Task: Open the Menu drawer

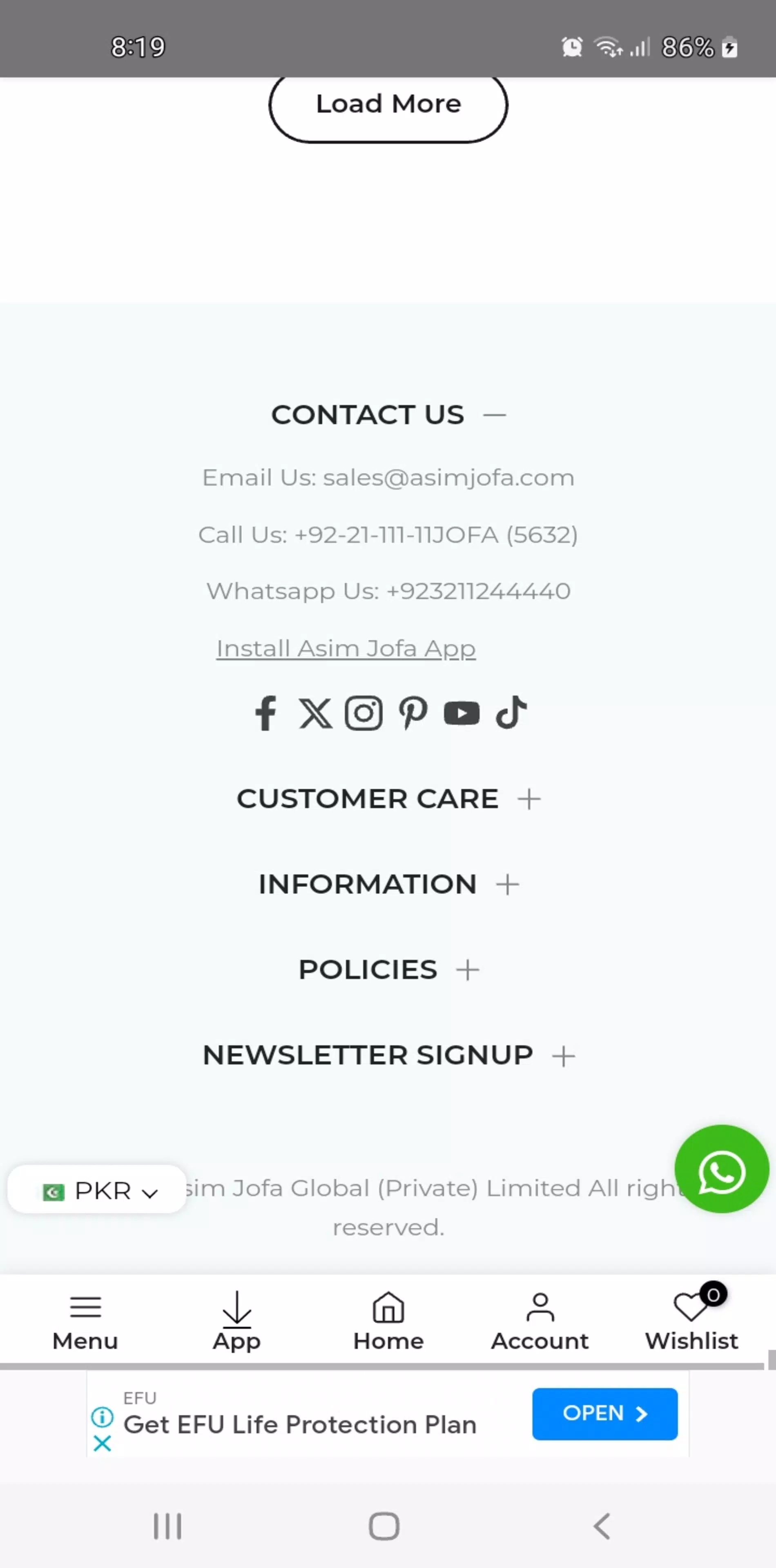Action: coord(85,1321)
